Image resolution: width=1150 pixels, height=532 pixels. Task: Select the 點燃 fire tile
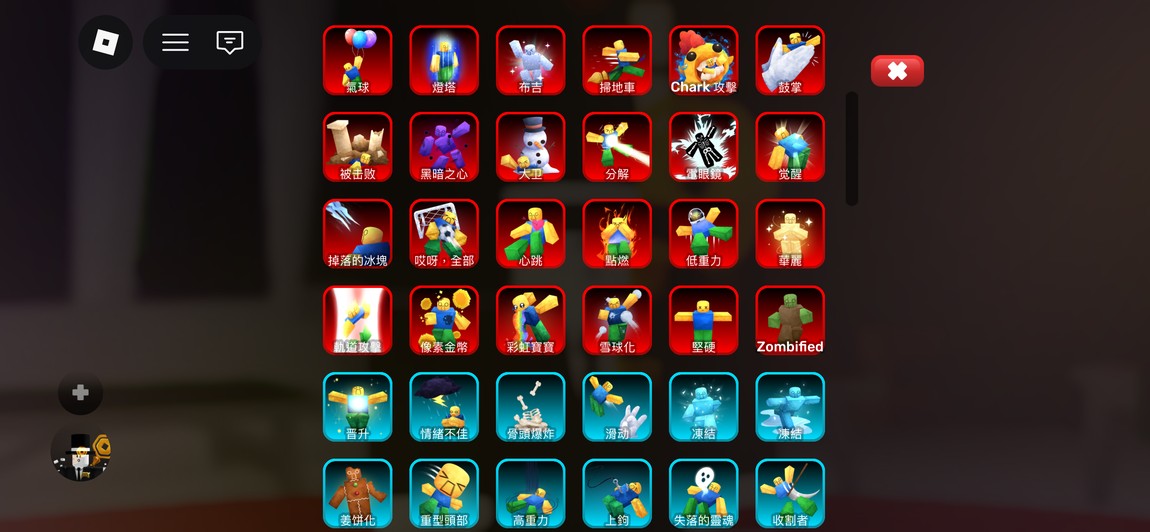click(617, 234)
